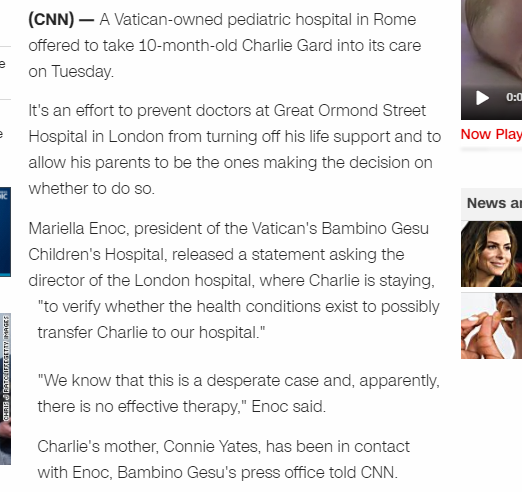Open the story showing a cotton swab in ear
The height and width of the screenshot is (492, 522).
pyautogui.click(x=491, y=326)
